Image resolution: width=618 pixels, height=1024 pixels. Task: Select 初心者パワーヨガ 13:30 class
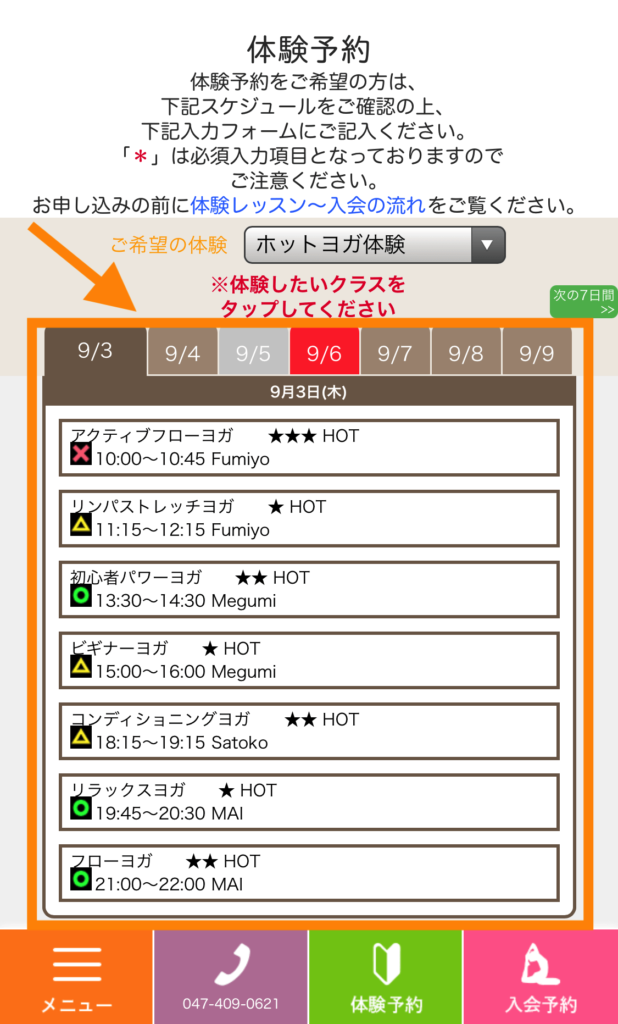(308, 589)
